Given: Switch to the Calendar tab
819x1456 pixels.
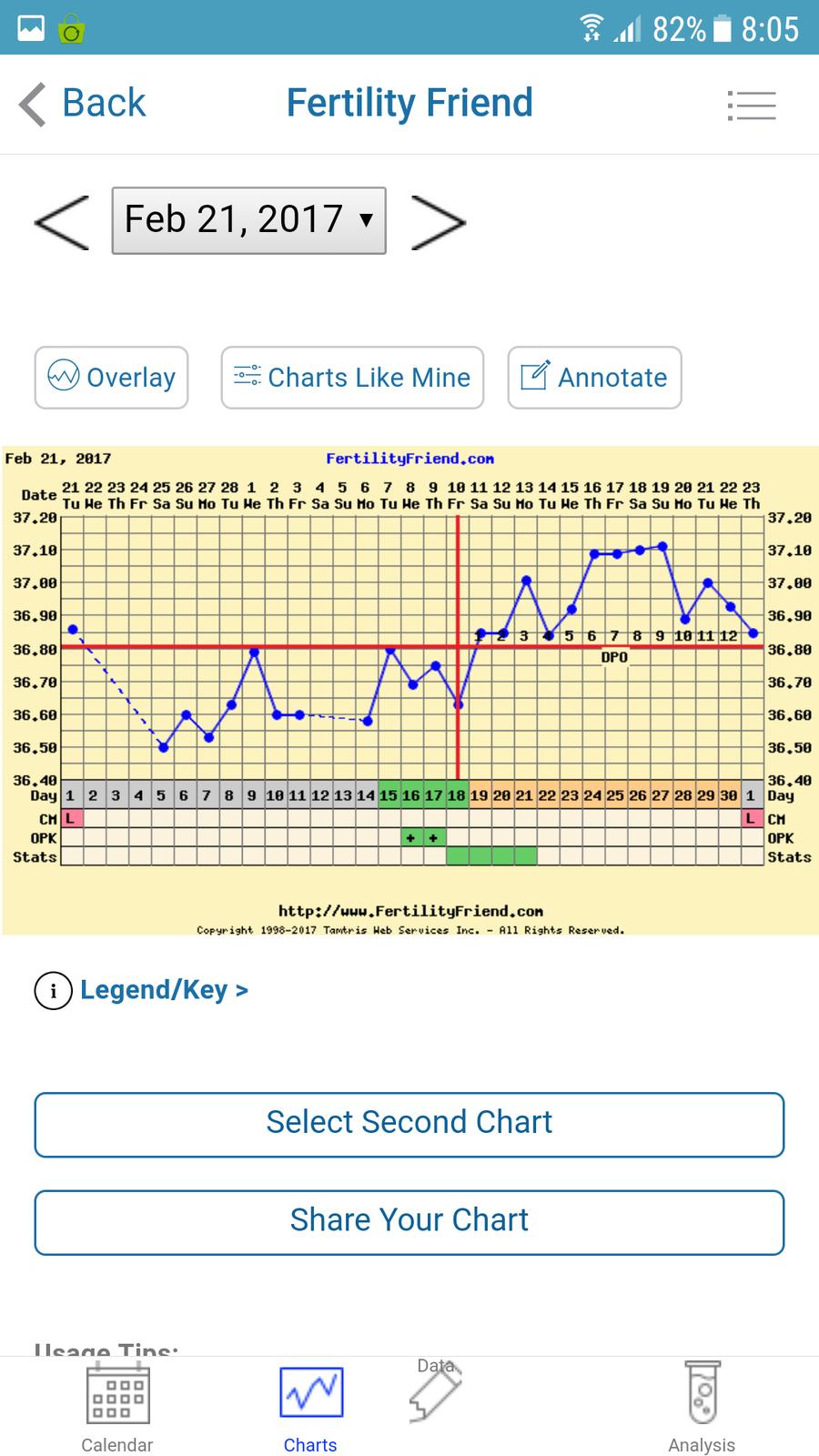Looking at the screenshot, I should point(117,1407).
